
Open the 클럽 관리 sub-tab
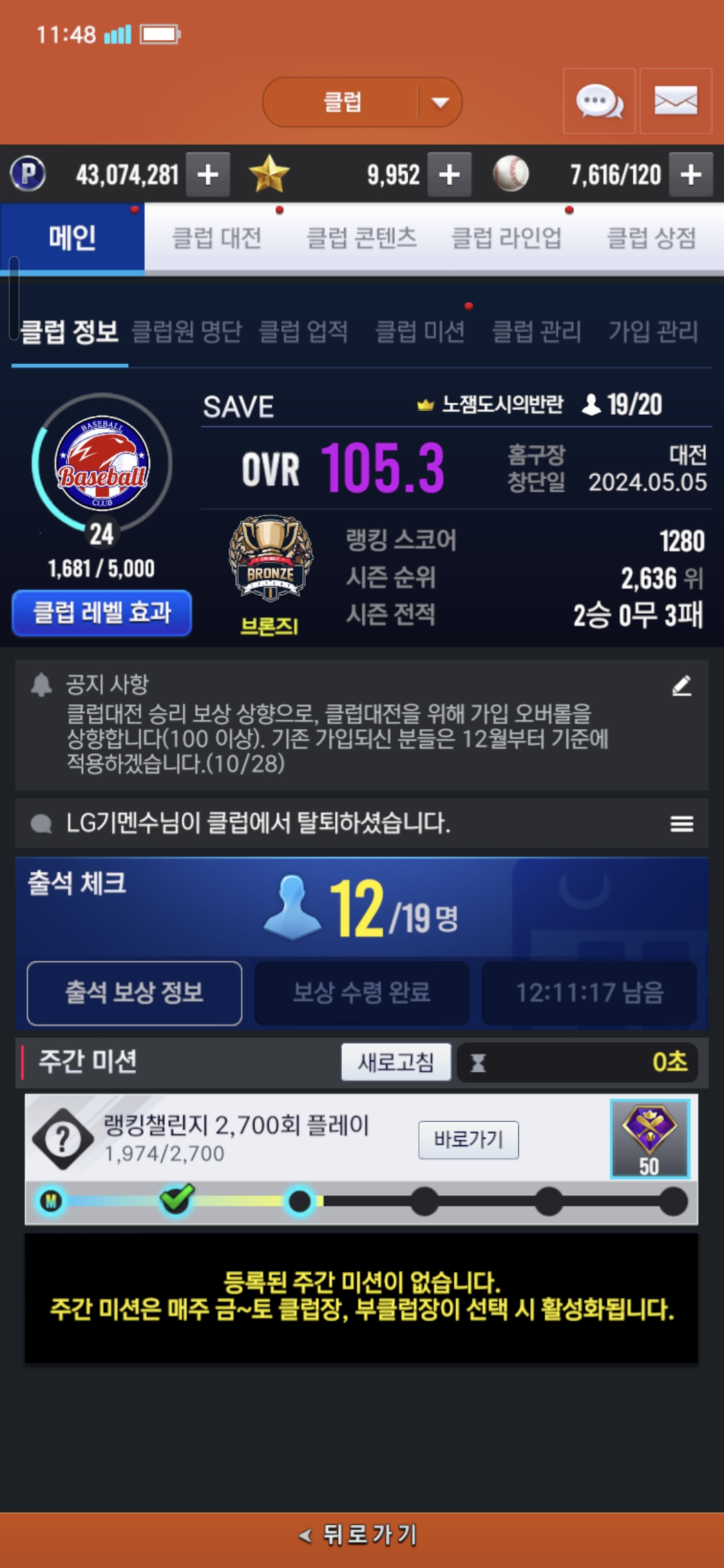point(536,332)
